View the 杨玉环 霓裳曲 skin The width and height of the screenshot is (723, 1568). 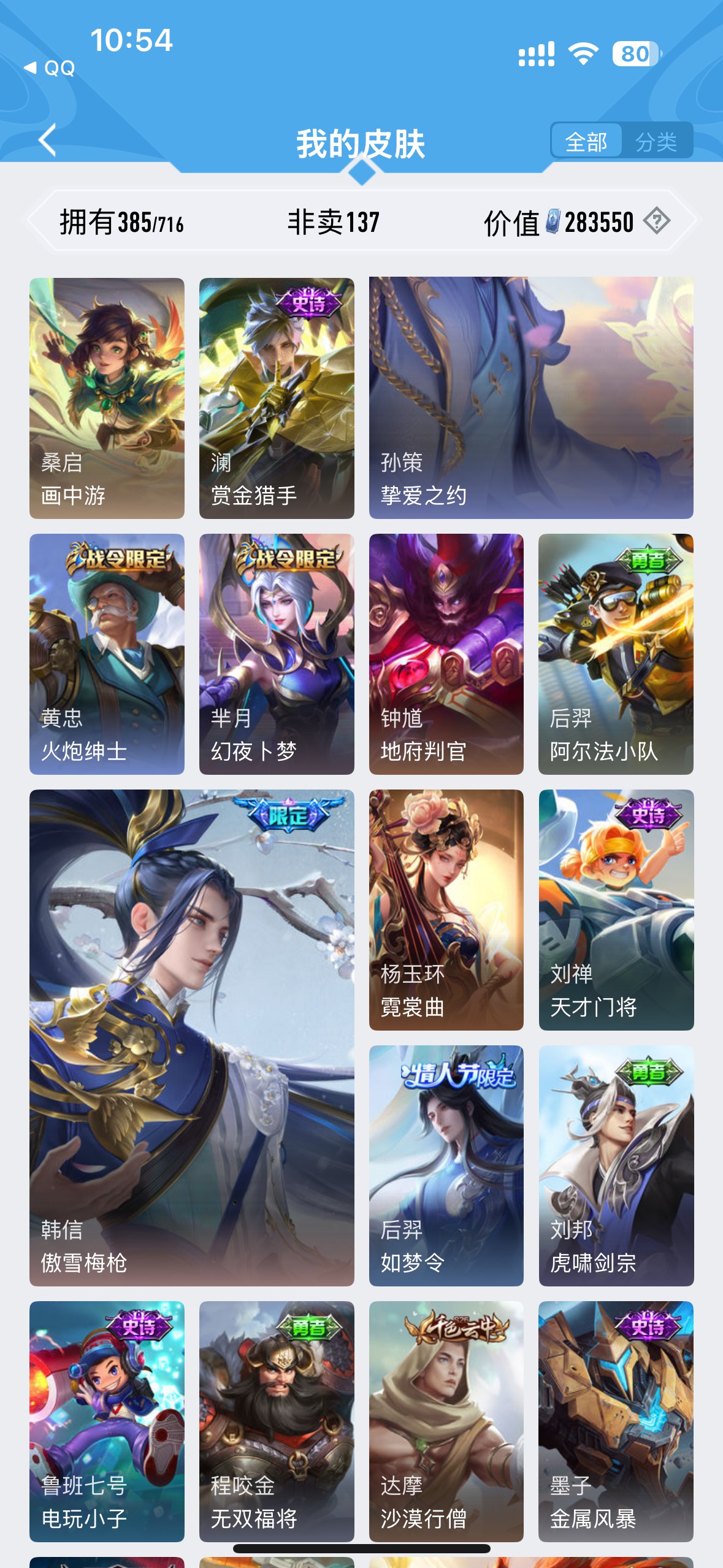click(446, 909)
